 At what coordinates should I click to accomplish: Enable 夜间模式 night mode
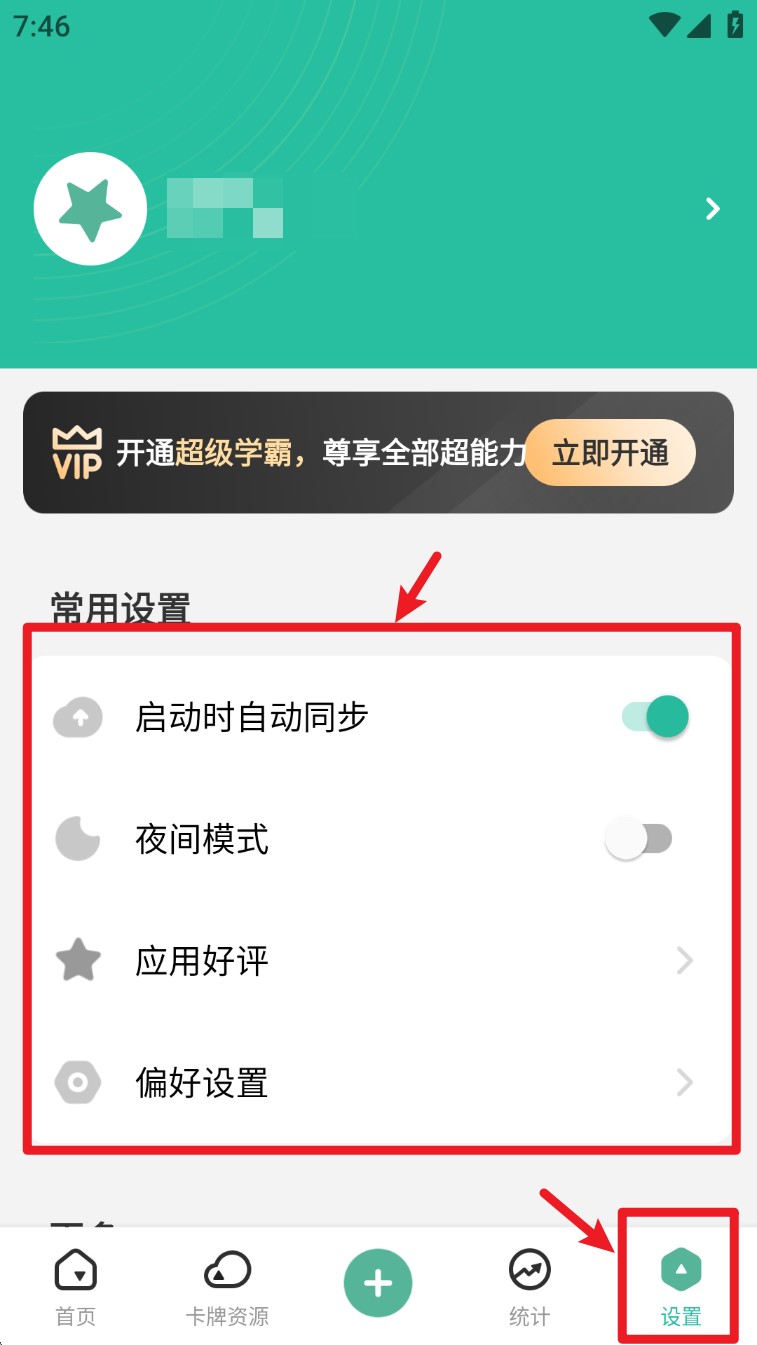(639, 839)
